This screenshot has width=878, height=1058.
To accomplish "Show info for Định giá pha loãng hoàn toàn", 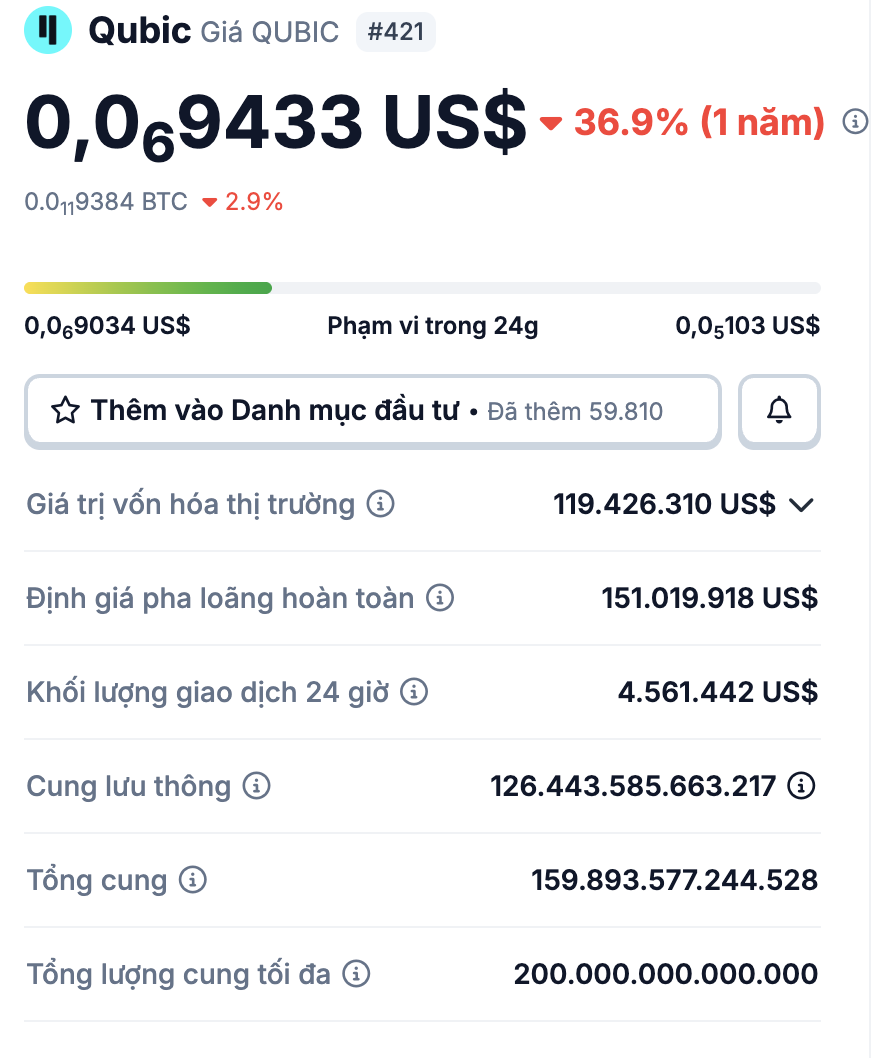I will coord(440,598).
